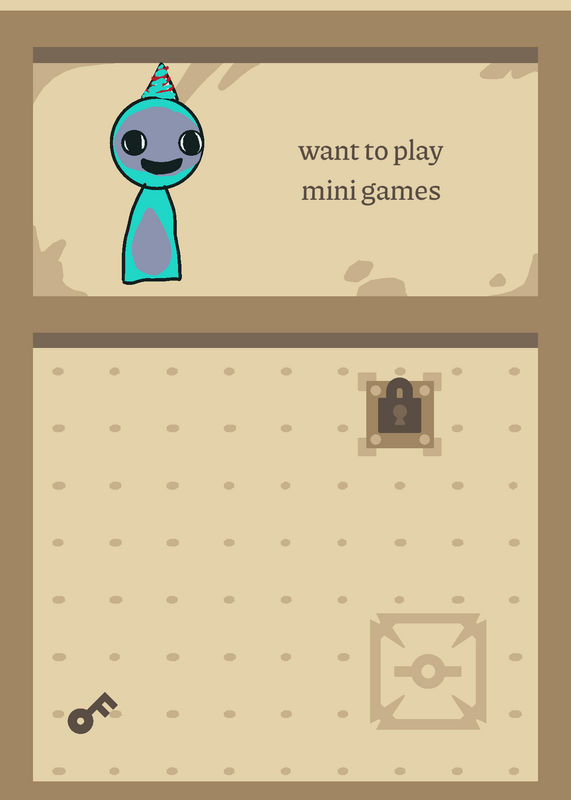The width and height of the screenshot is (571, 800).
Task: Tap the padlock block
Action: tap(400, 414)
